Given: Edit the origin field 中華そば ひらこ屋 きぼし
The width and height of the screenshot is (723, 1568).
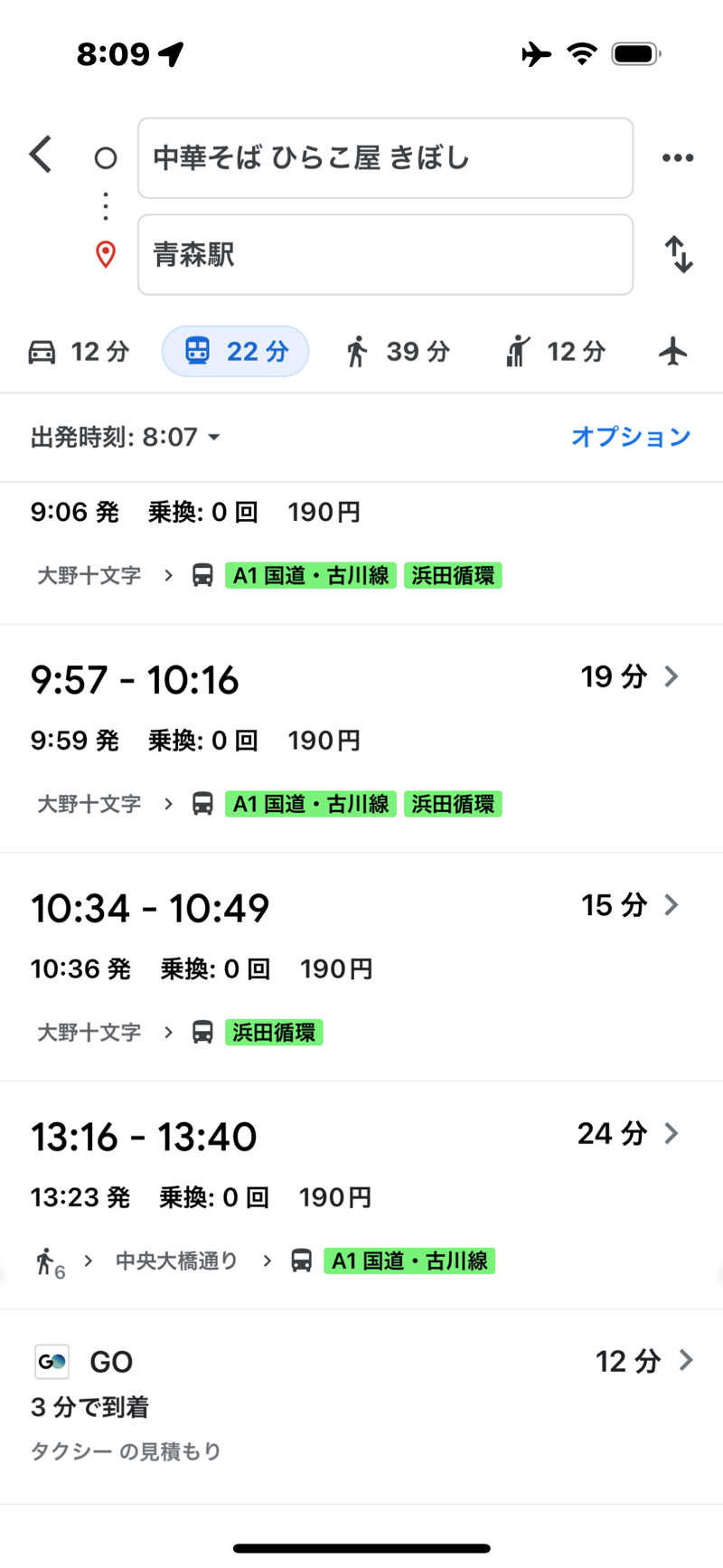Looking at the screenshot, I should (385, 158).
